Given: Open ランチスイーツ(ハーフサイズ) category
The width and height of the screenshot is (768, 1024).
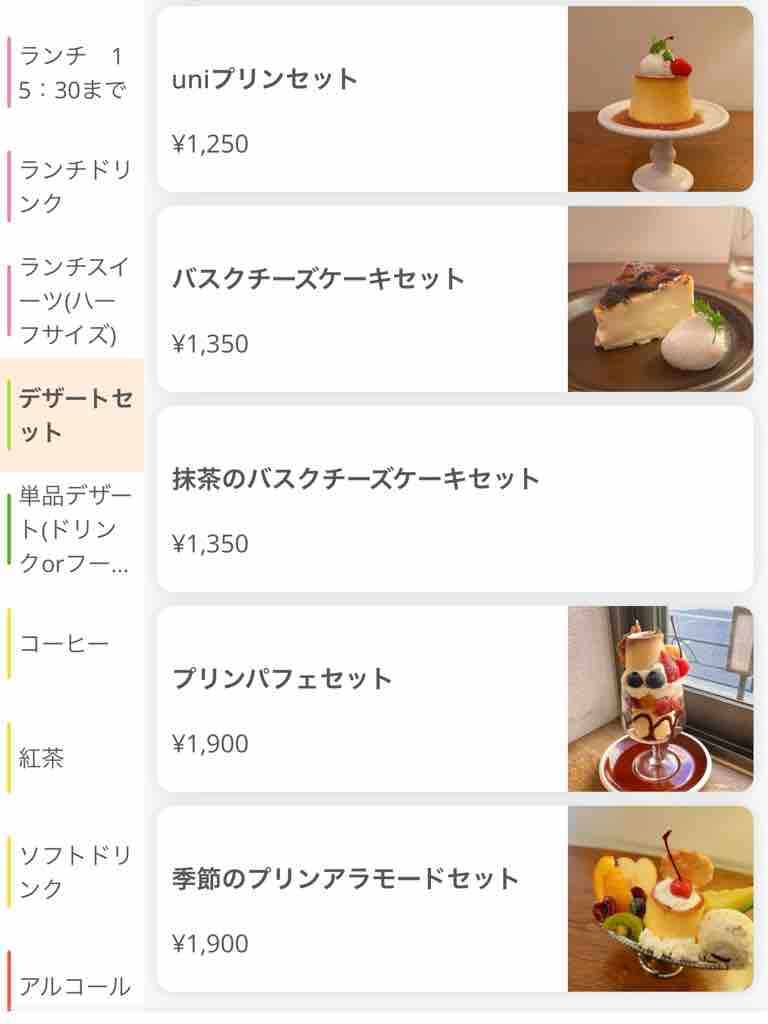Looking at the screenshot, I should tap(72, 300).
